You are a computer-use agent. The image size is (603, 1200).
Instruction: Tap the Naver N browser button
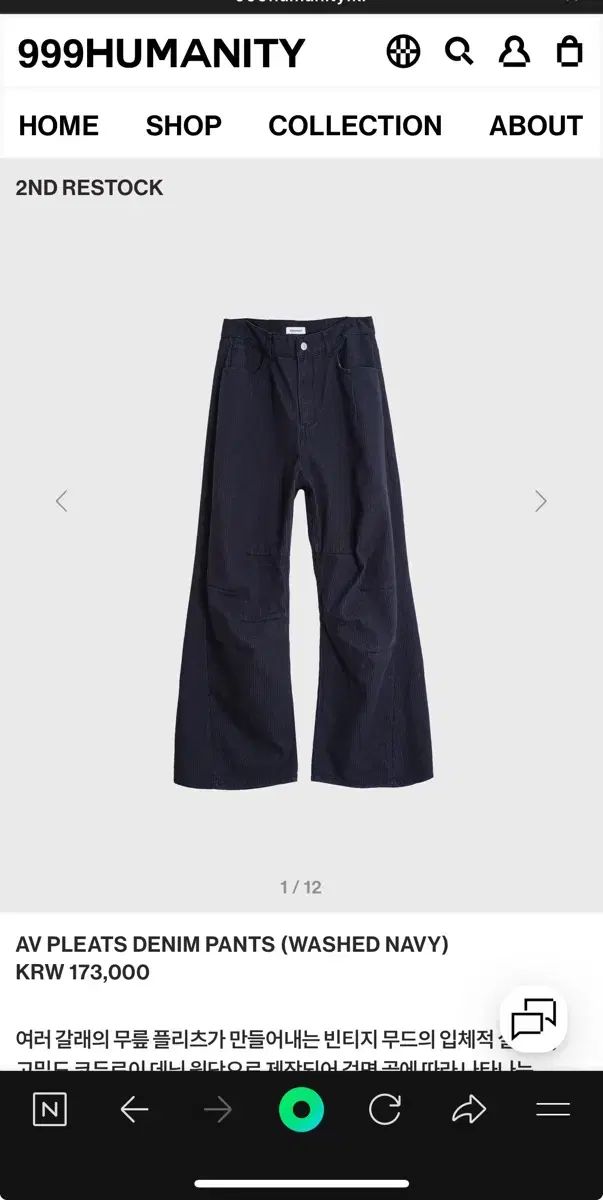[x=50, y=1109]
